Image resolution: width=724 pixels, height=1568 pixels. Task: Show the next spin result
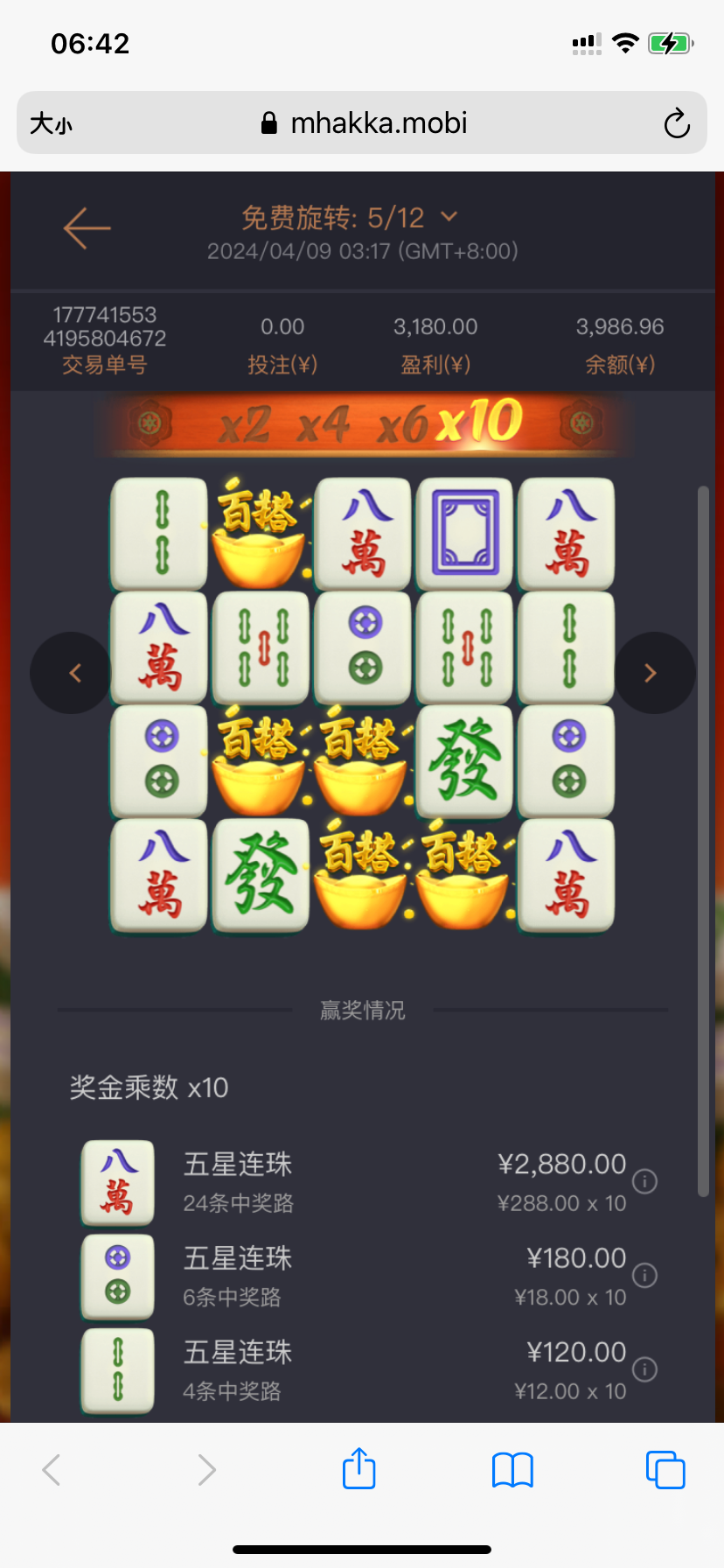651,673
